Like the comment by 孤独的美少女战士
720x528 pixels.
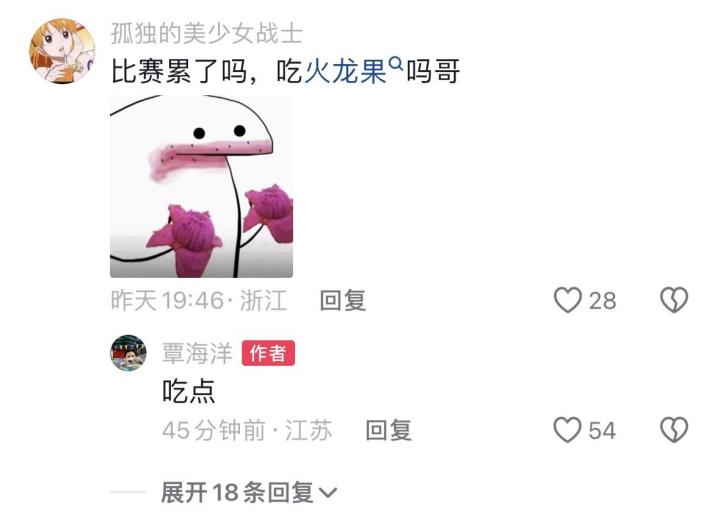pos(568,300)
